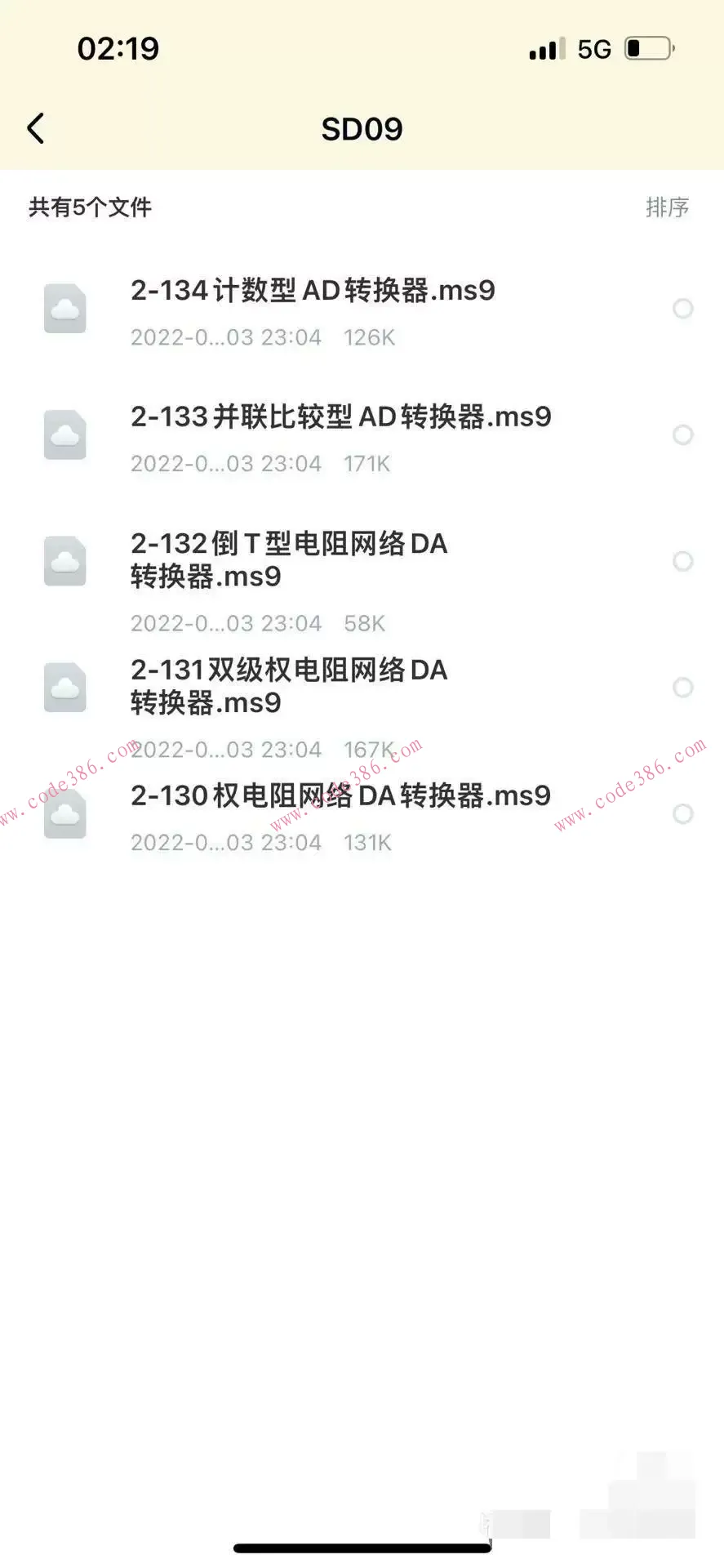Open the 排序 sort options

(667, 207)
